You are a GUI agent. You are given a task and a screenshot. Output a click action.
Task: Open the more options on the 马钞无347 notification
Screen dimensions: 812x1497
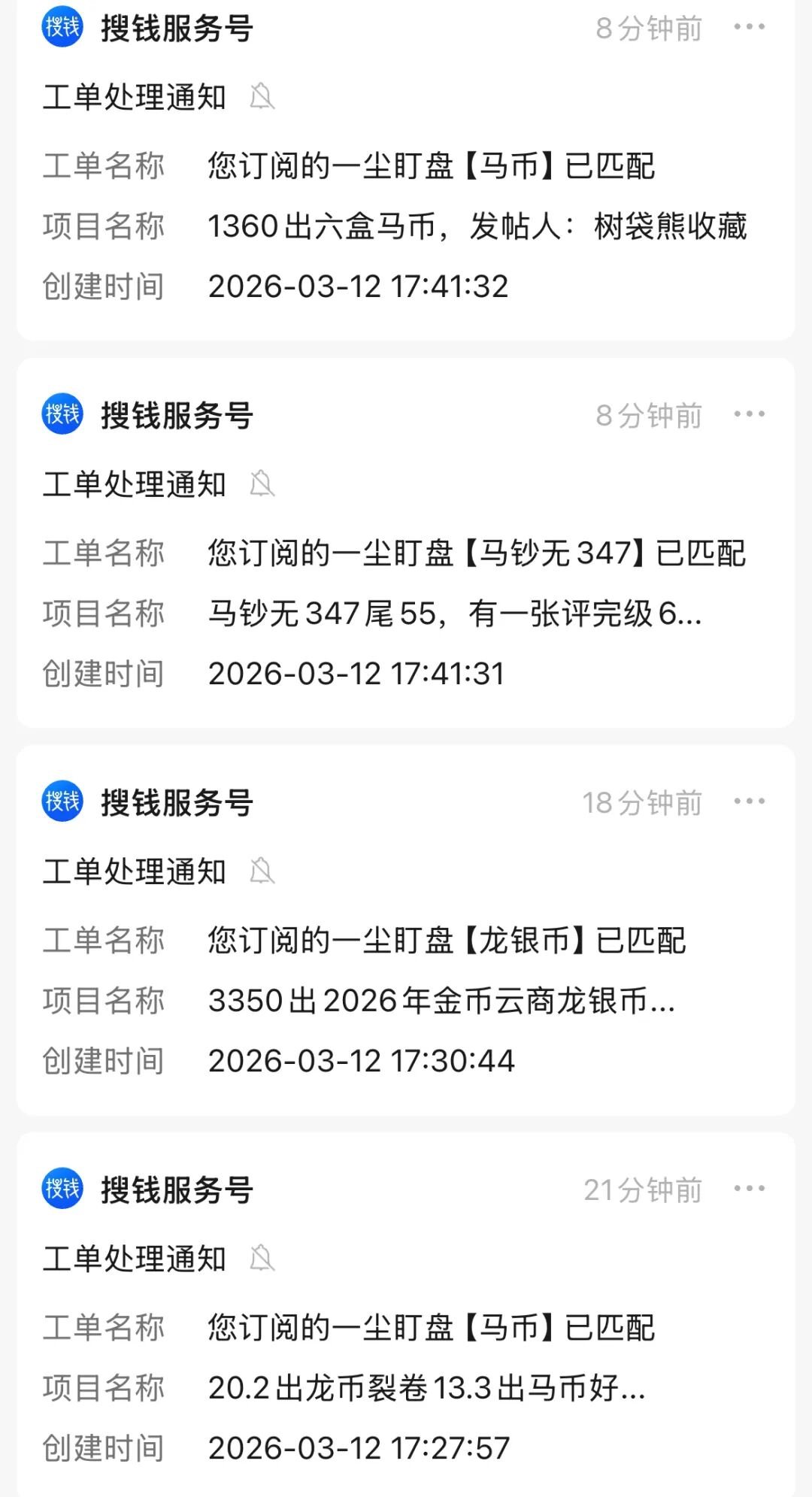tap(749, 414)
